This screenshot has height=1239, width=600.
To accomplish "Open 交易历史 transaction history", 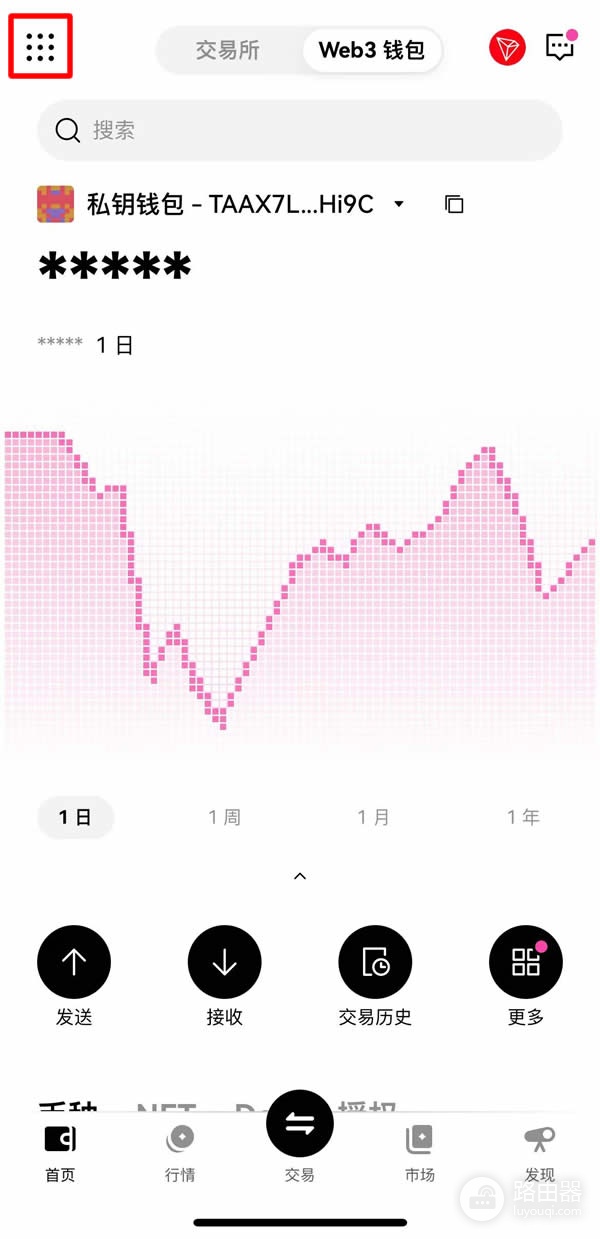I will [375, 962].
